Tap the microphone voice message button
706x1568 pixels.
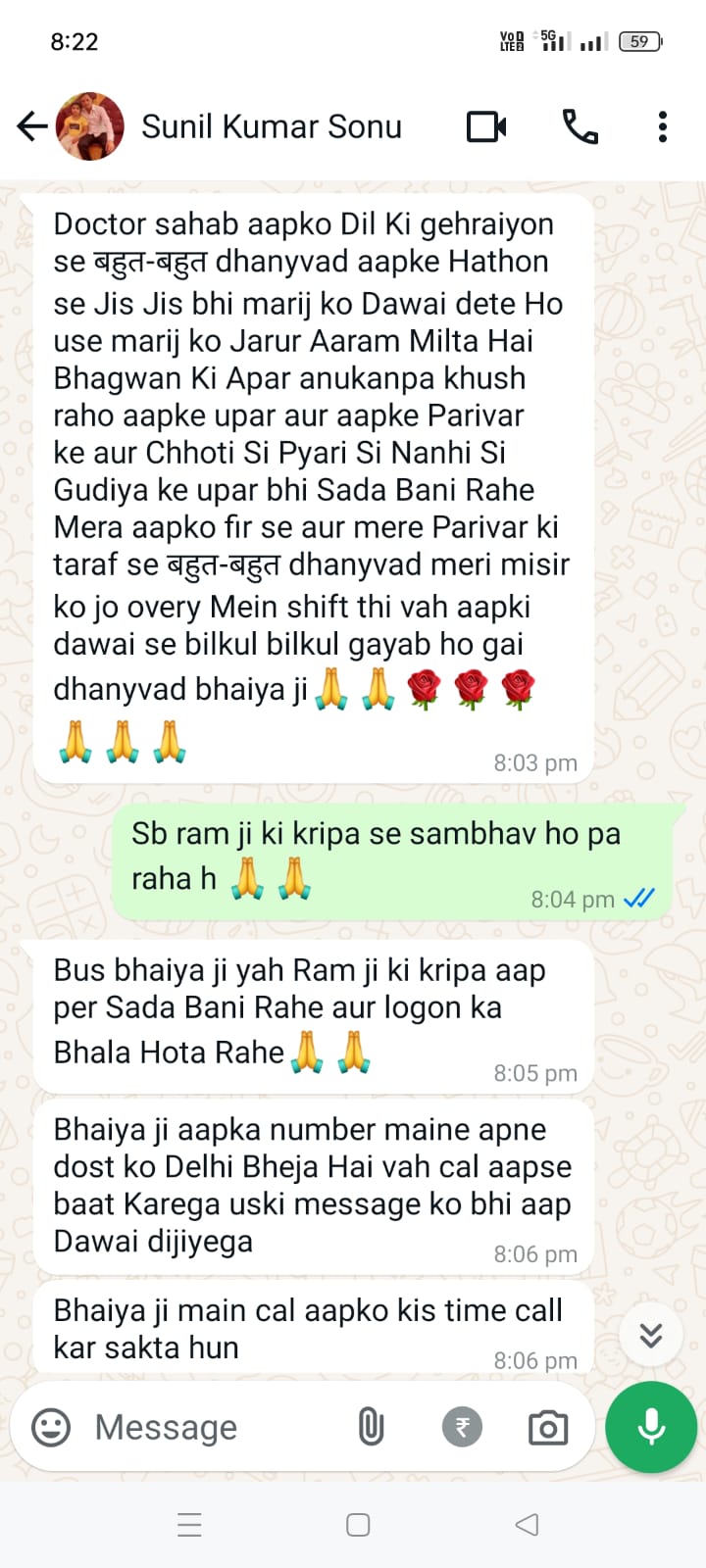[x=651, y=1427]
